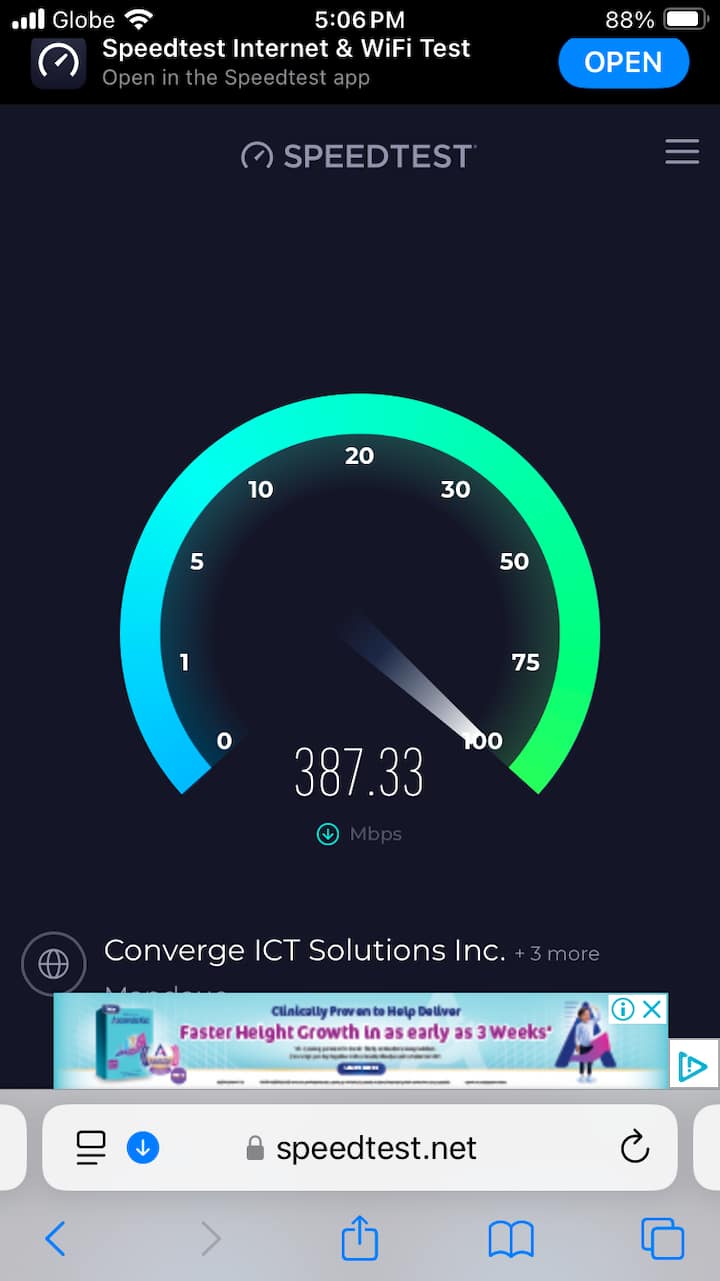This screenshot has width=720, height=1281.
Task: Open Safari bookmarks
Action: point(511,1240)
